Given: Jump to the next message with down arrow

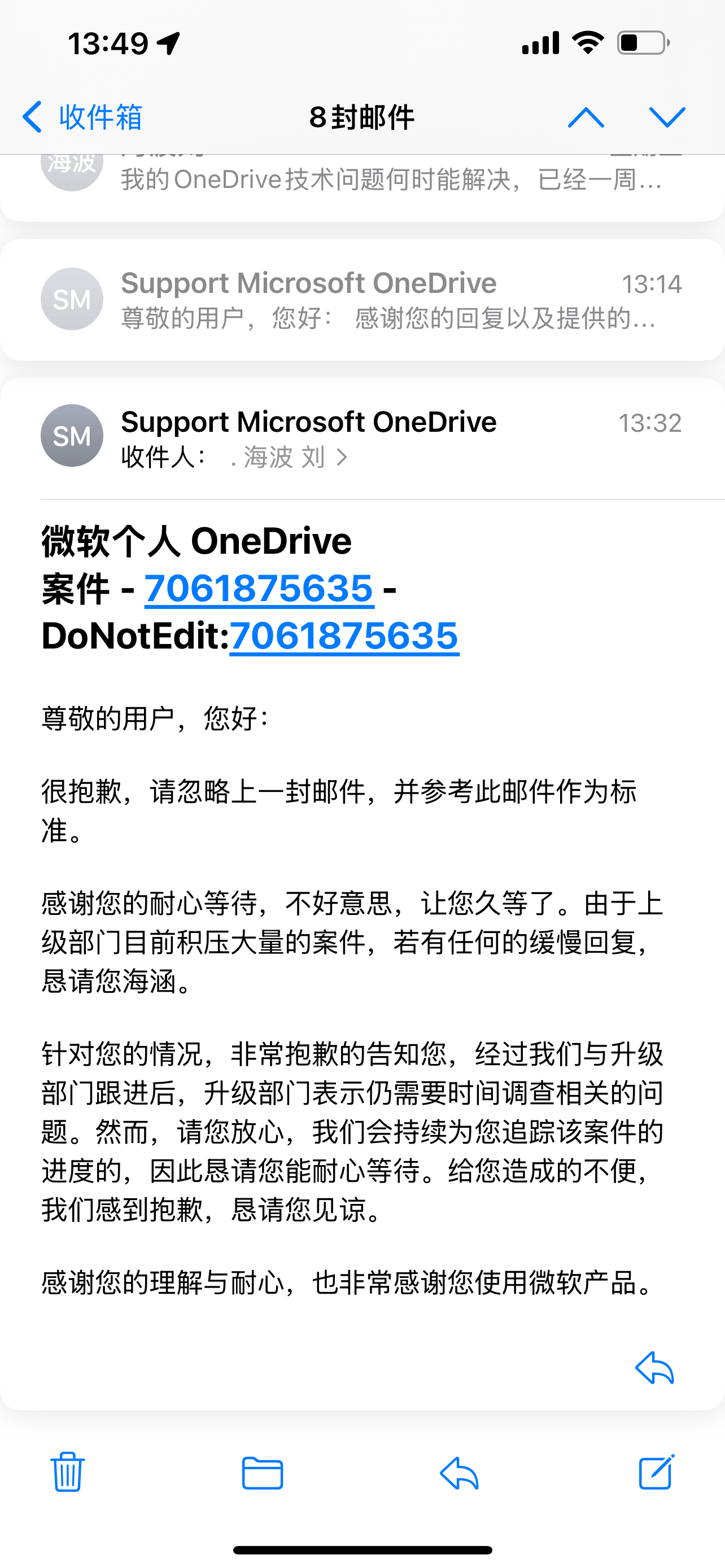Looking at the screenshot, I should pos(667,117).
